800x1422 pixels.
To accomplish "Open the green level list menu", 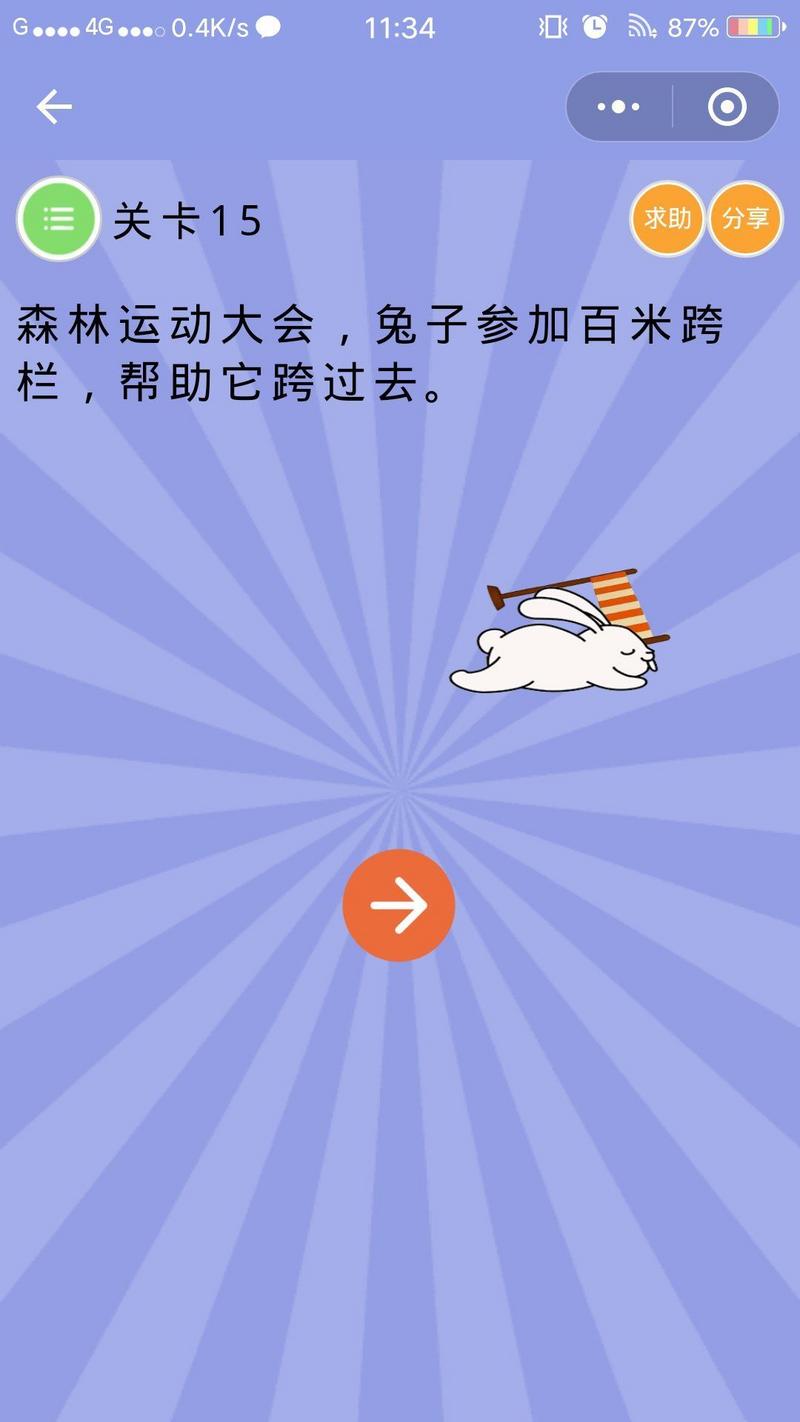I will [x=58, y=218].
